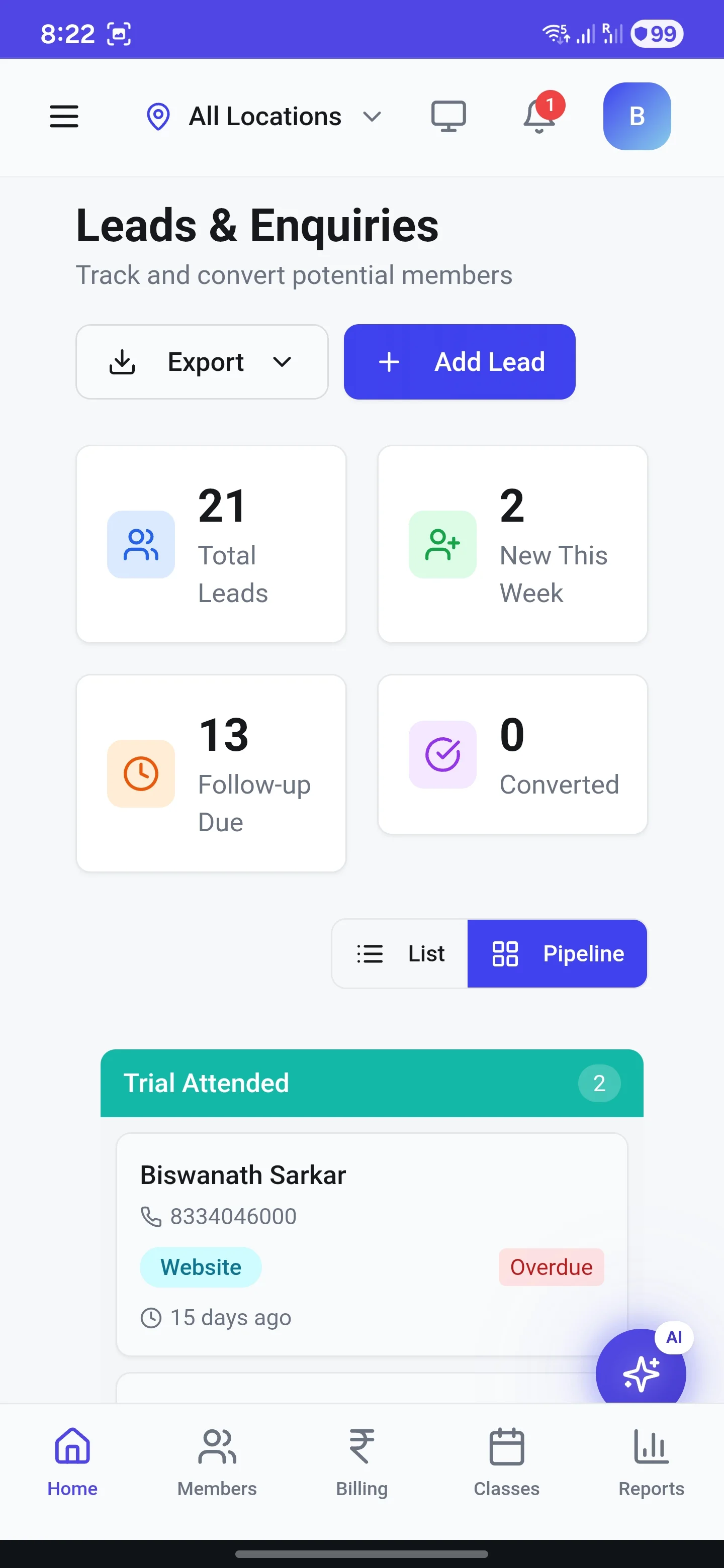
Task: Go to the Home tab
Action: pyautogui.click(x=72, y=1462)
